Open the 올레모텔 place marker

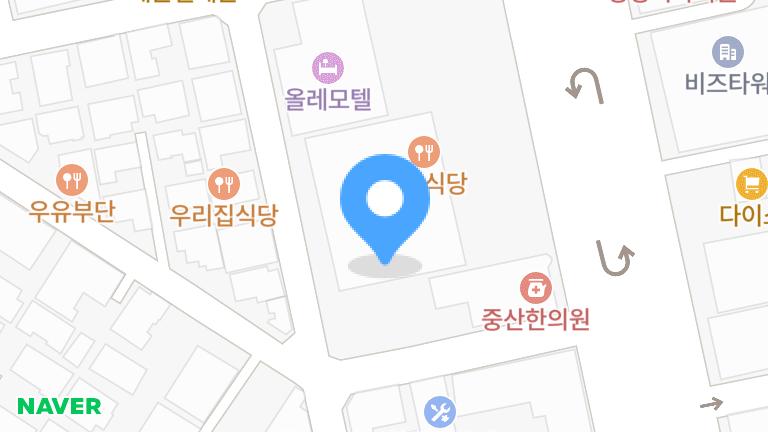coord(329,68)
